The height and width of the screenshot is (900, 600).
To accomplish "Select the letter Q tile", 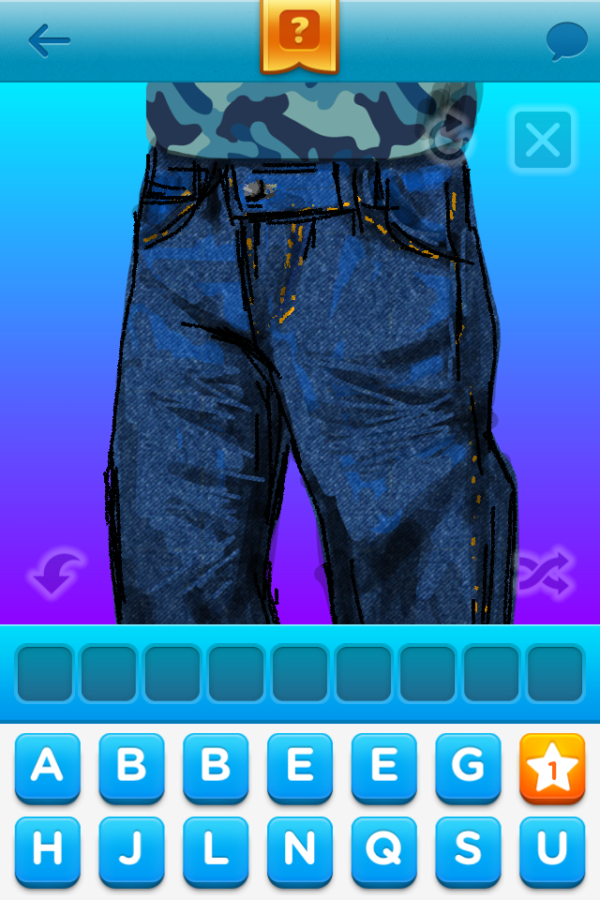I will 384,850.
